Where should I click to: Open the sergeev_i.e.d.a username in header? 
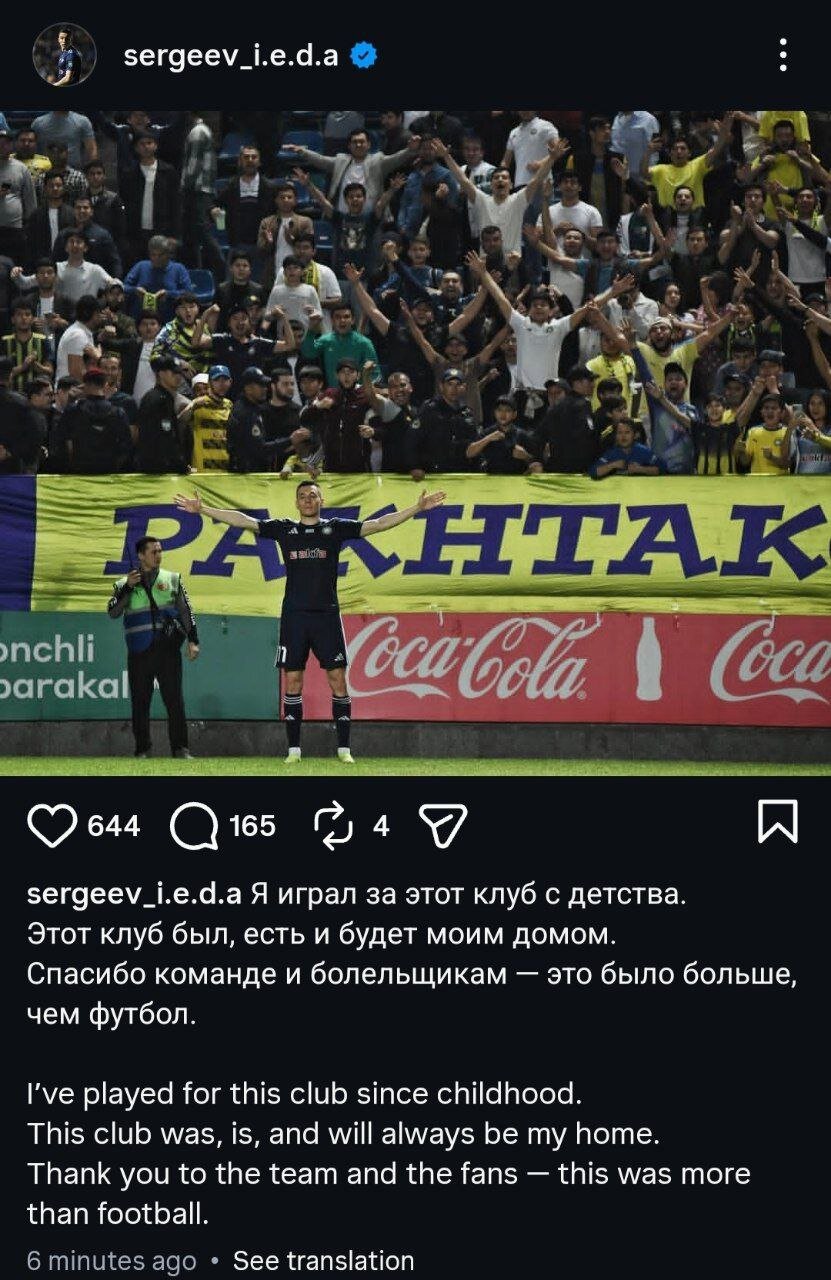[x=230, y=56]
